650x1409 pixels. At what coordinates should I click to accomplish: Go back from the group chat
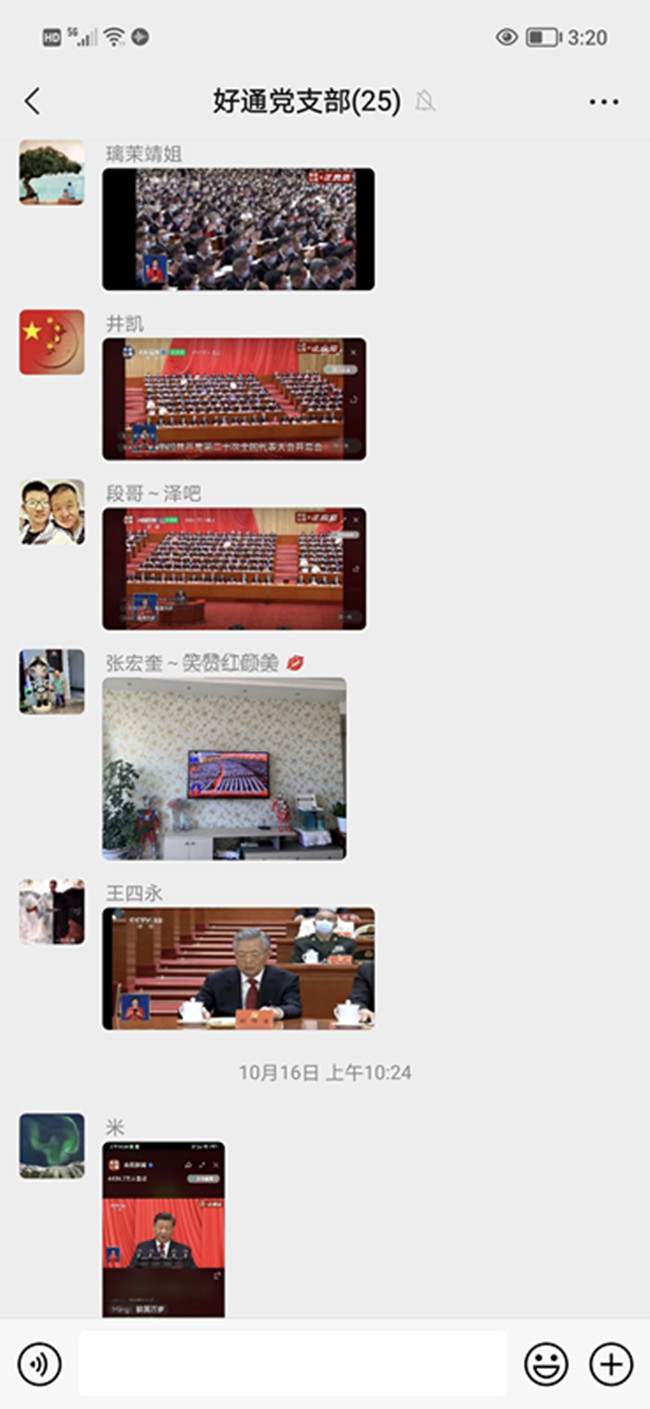(x=33, y=101)
